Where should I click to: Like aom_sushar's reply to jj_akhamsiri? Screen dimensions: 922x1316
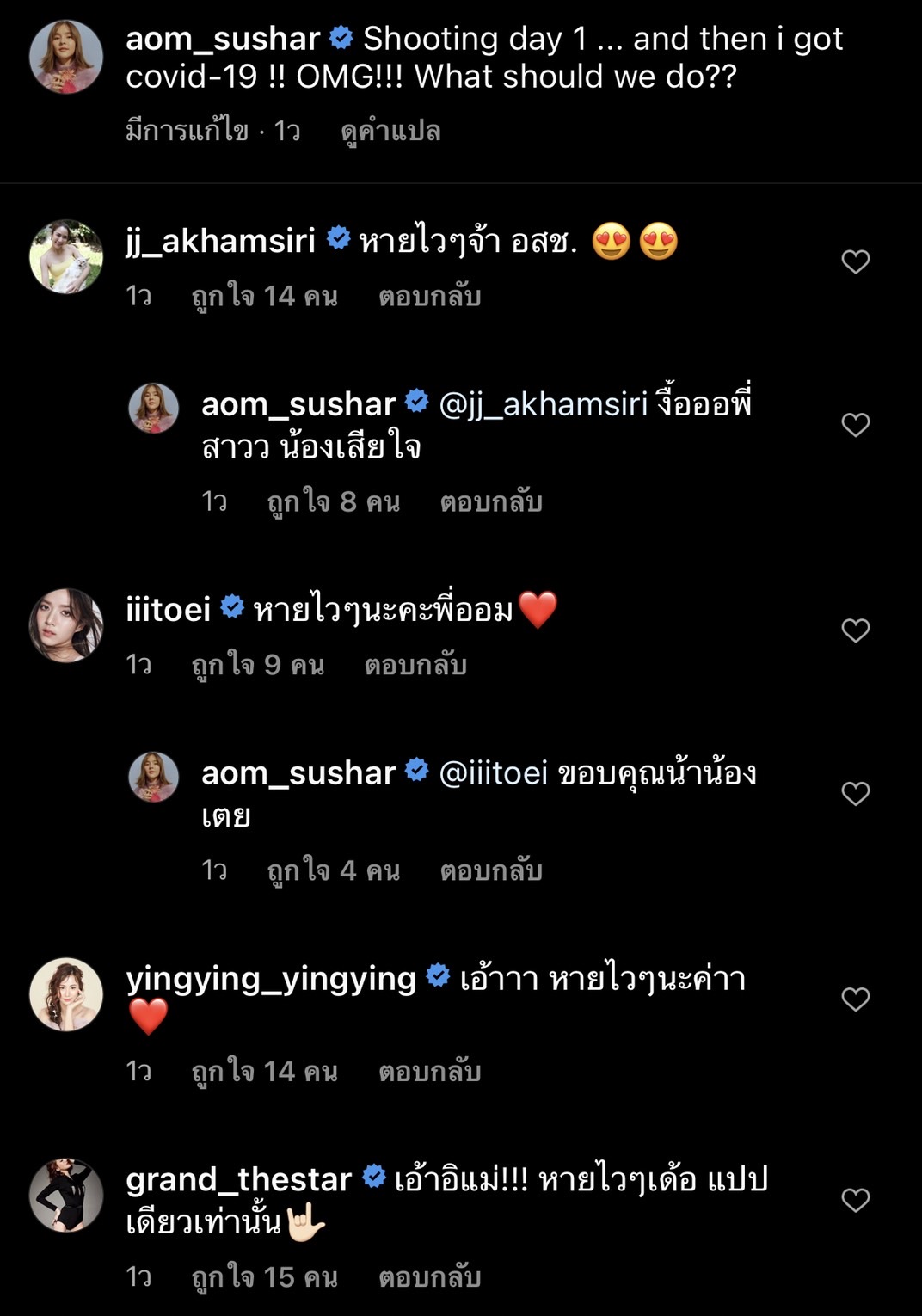pos(855,425)
